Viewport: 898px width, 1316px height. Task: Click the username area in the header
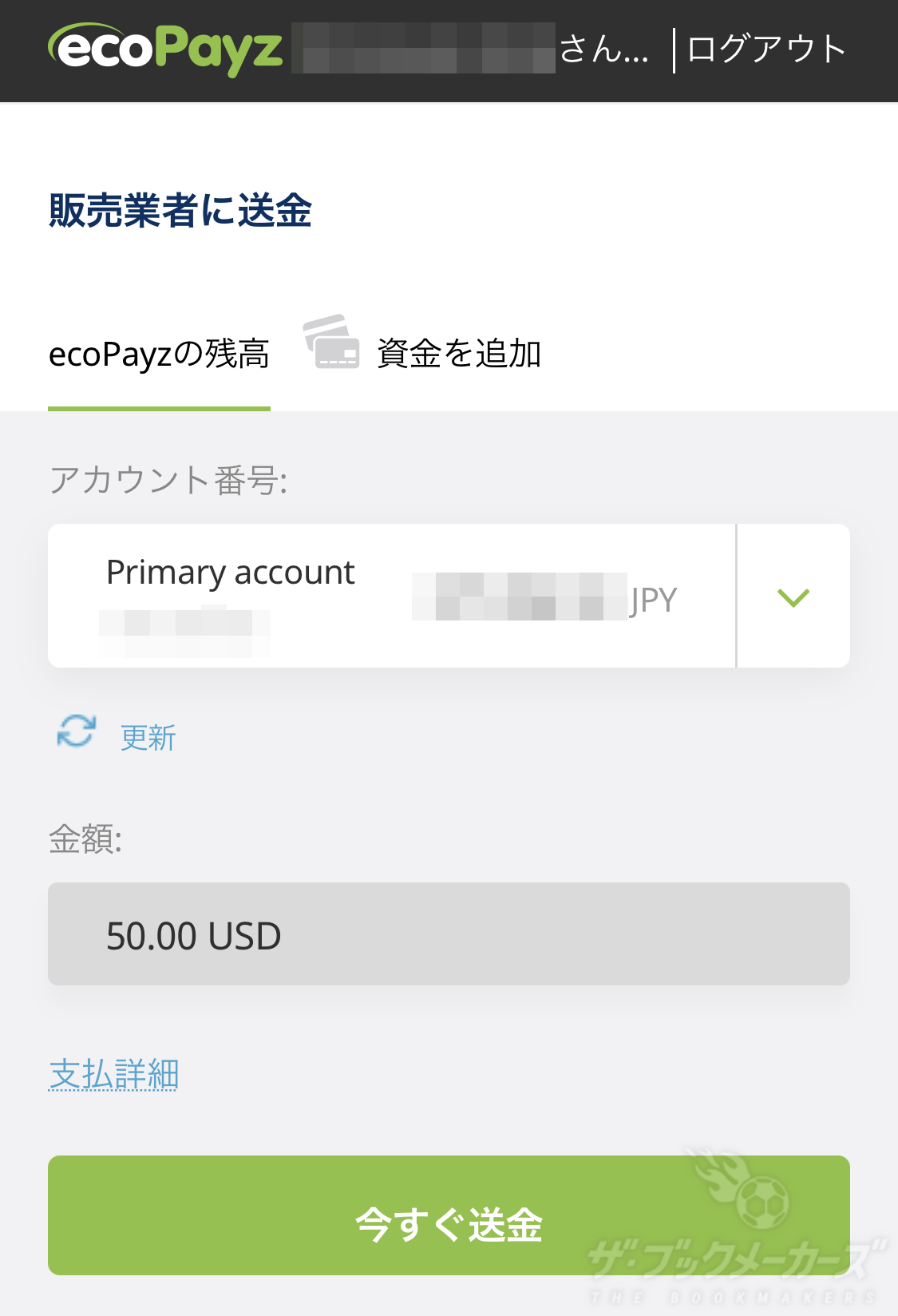click(x=423, y=46)
